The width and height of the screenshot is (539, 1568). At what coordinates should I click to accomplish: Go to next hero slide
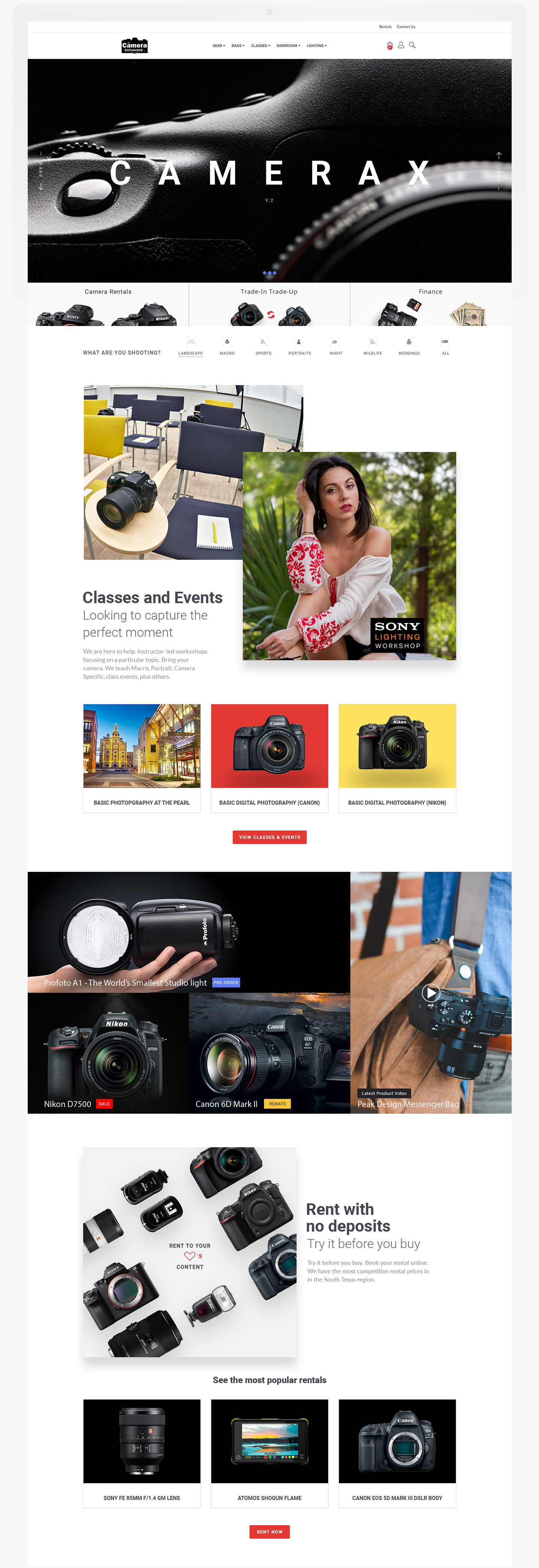(498, 170)
